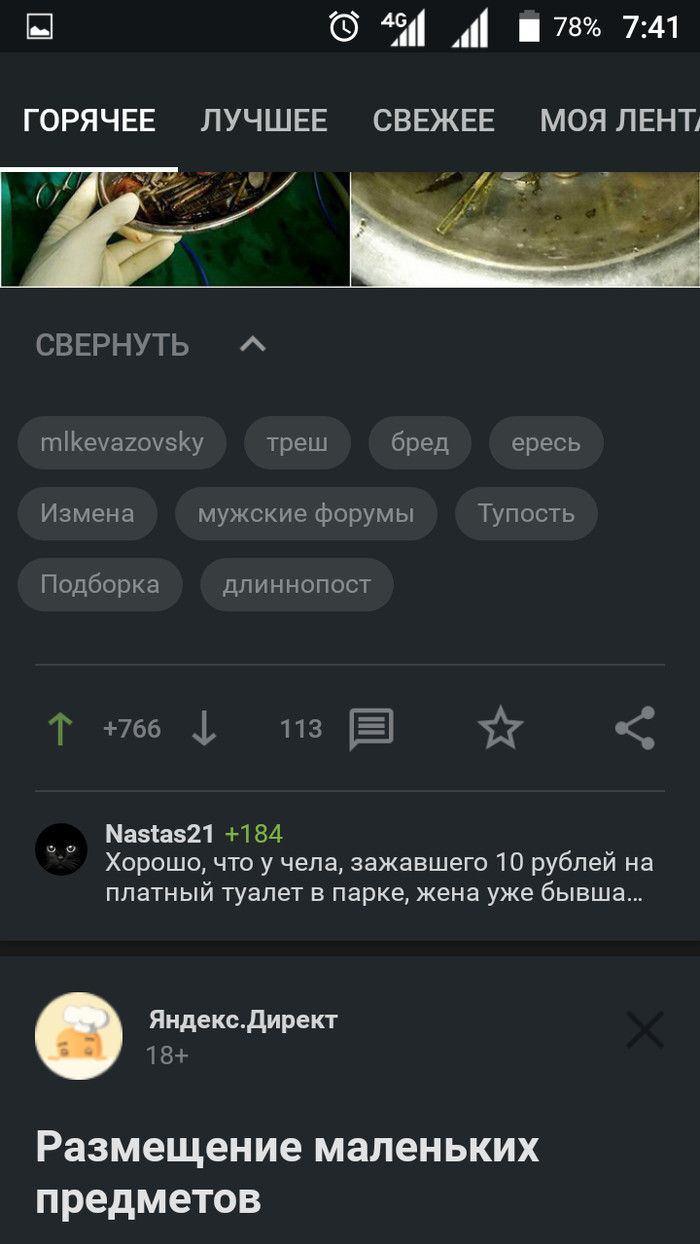Tap the ересь tag
Viewport: 700px width, 1244px height.
tap(546, 442)
